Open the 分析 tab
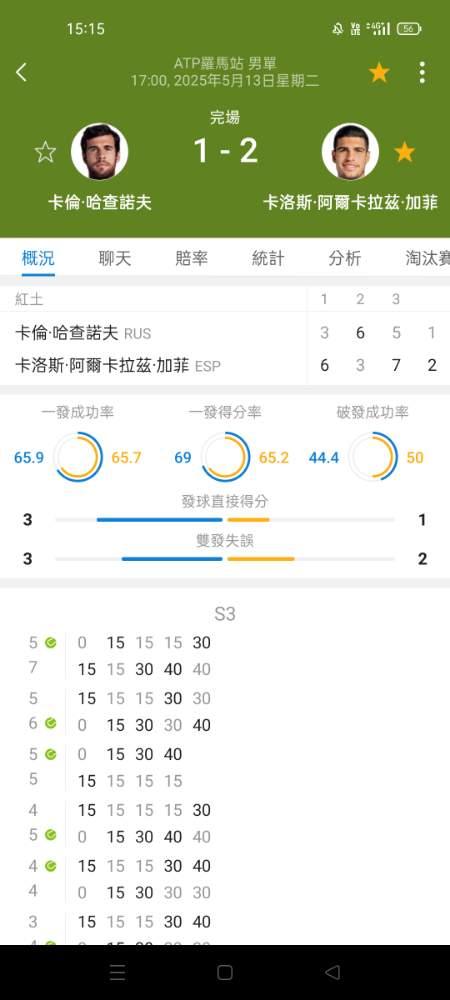Image resolution: width=450 pixels, height=1000 pixels. click(x=345, y=258)
